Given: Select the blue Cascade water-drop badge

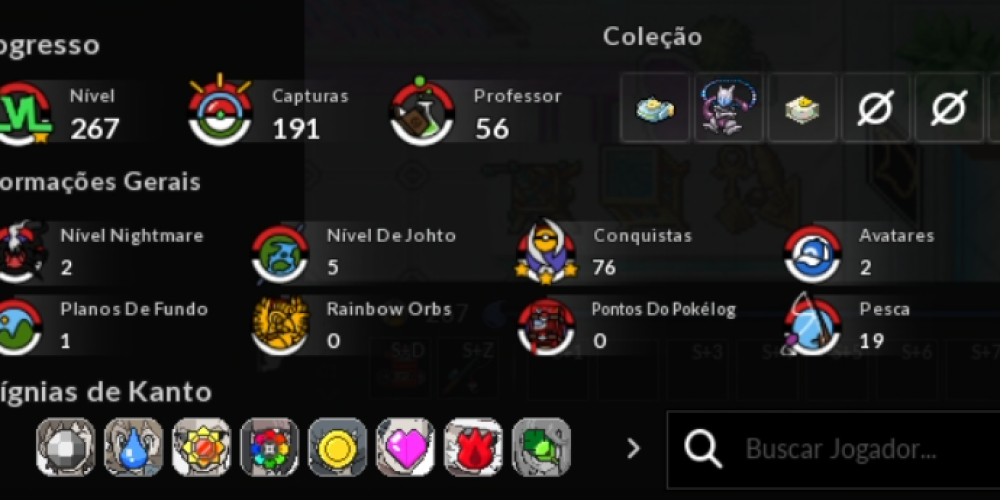Looking at the screenshot, I should point(134,447).
